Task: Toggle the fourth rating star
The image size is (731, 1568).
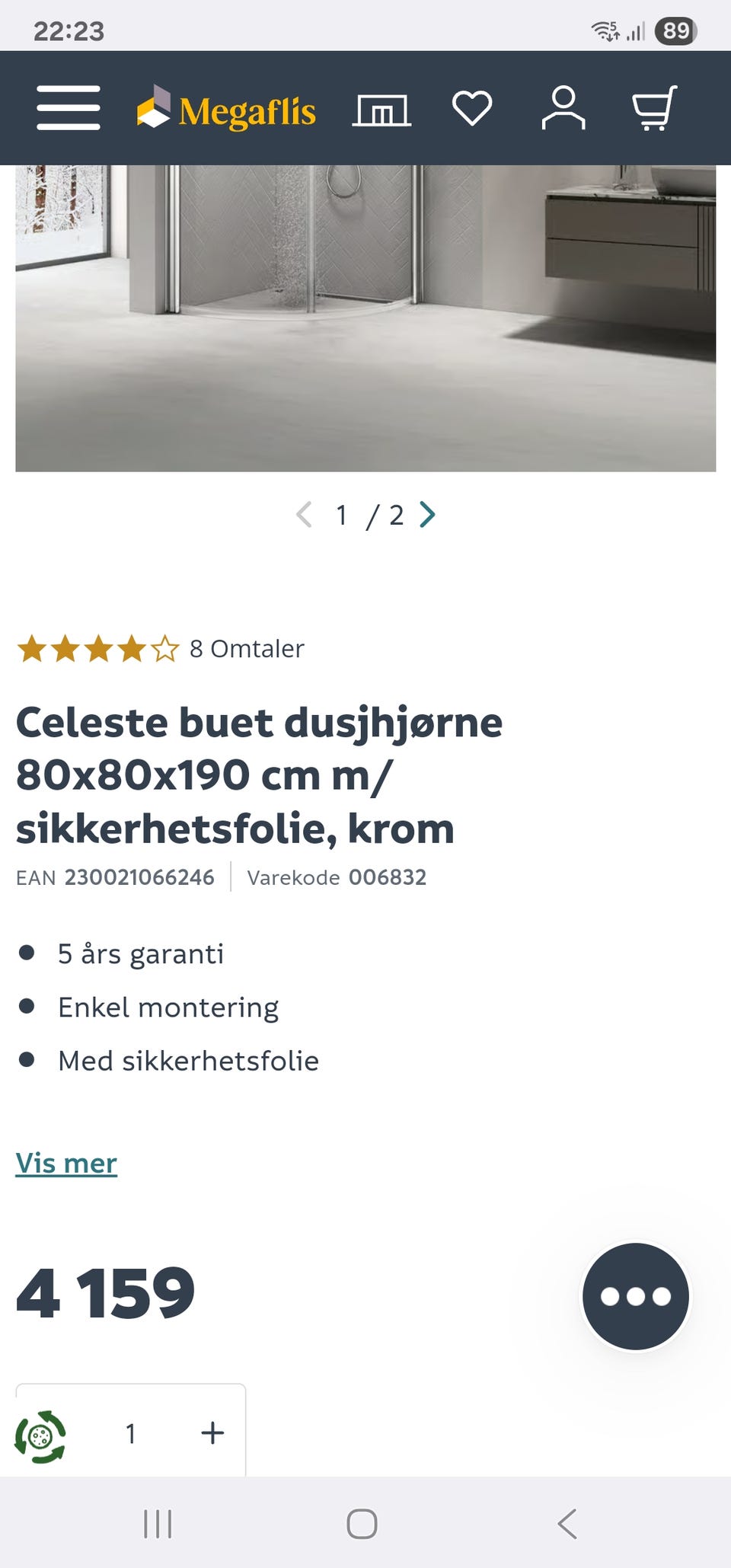Action: tap(132, 648)
